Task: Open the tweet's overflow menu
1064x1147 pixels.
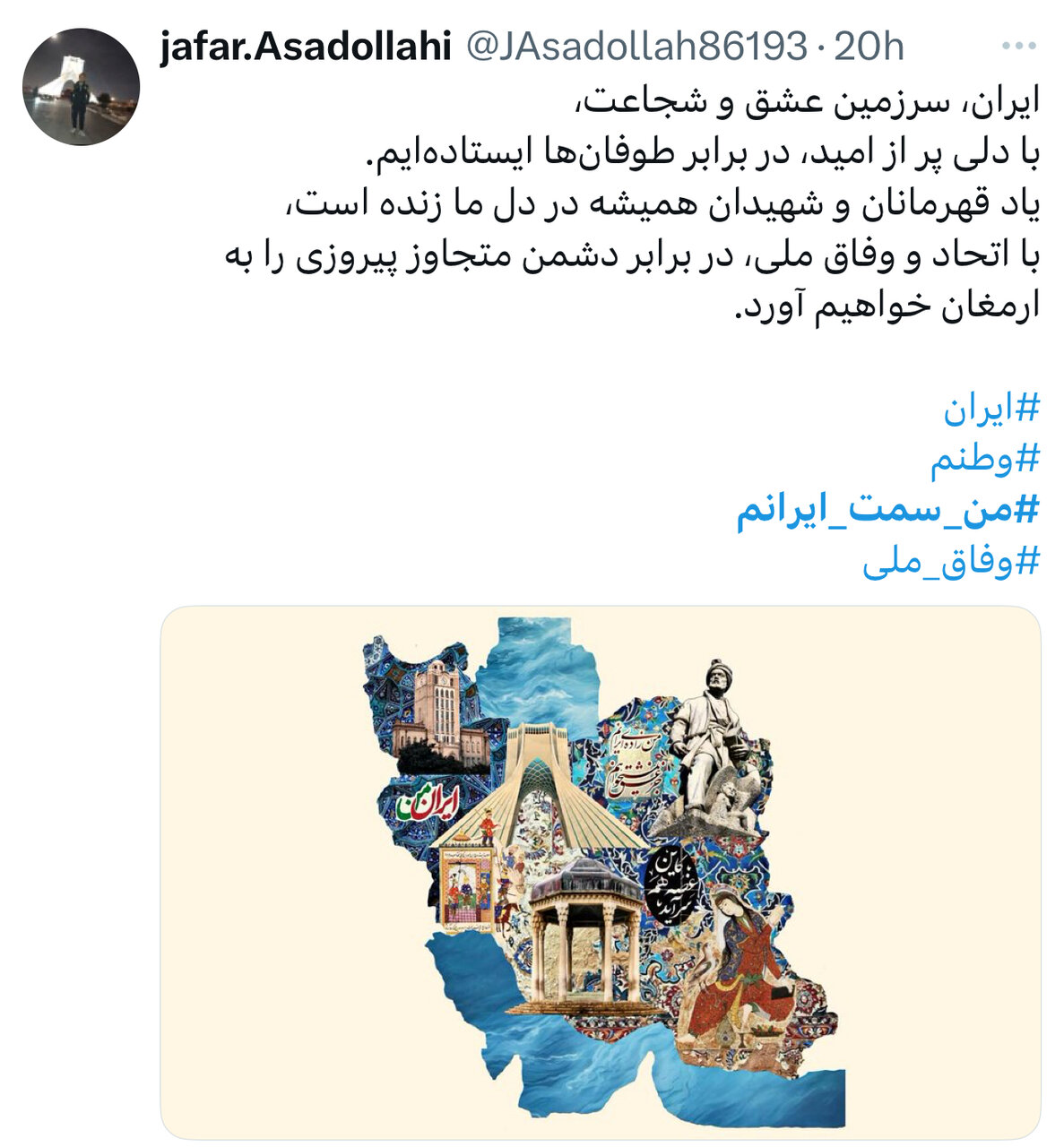Action: (1018, 47)
